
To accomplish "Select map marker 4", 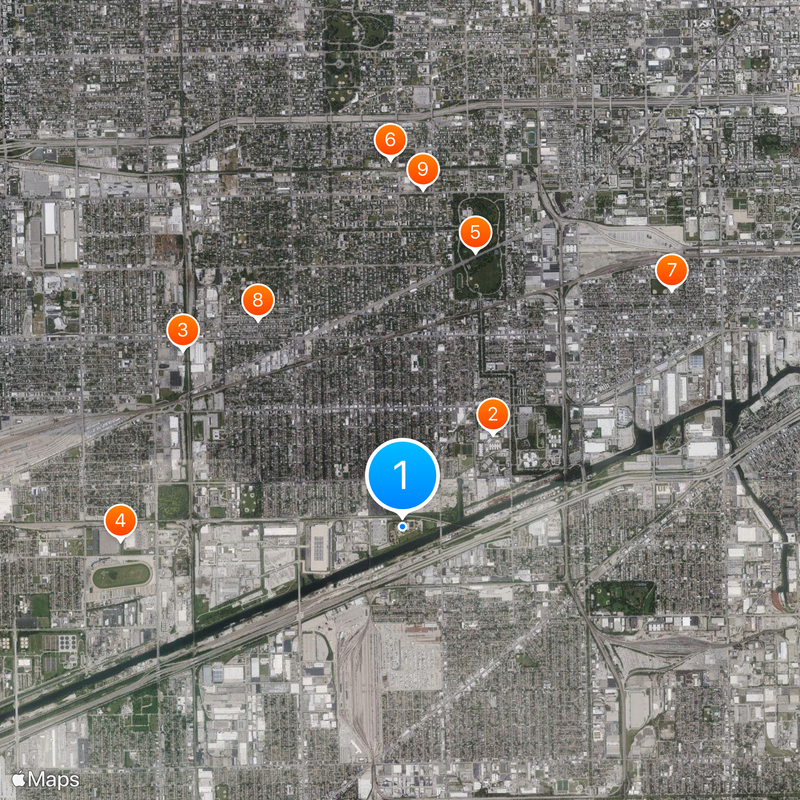I will point(121,520).
